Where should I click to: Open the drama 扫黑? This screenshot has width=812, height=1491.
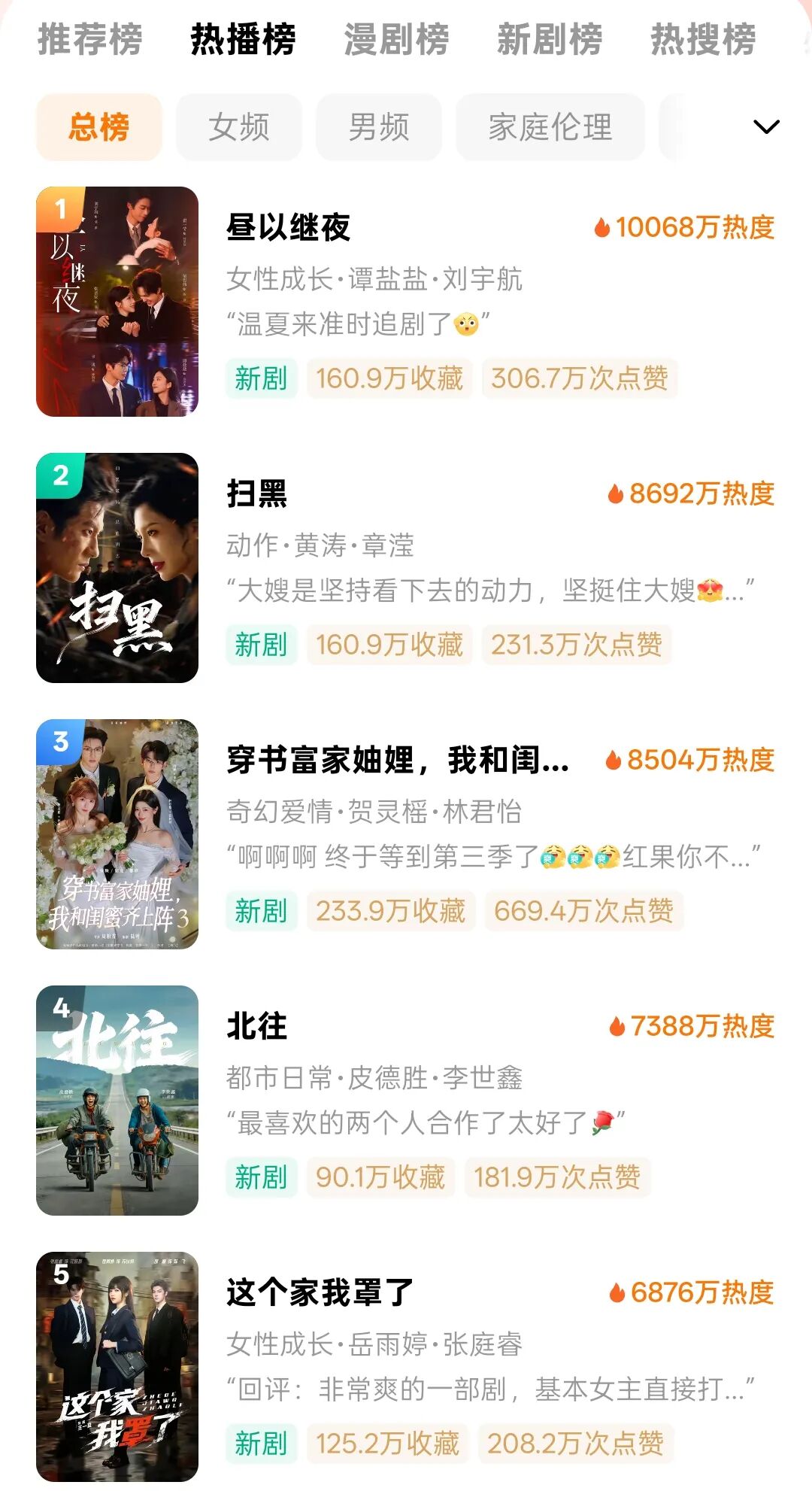257,493
